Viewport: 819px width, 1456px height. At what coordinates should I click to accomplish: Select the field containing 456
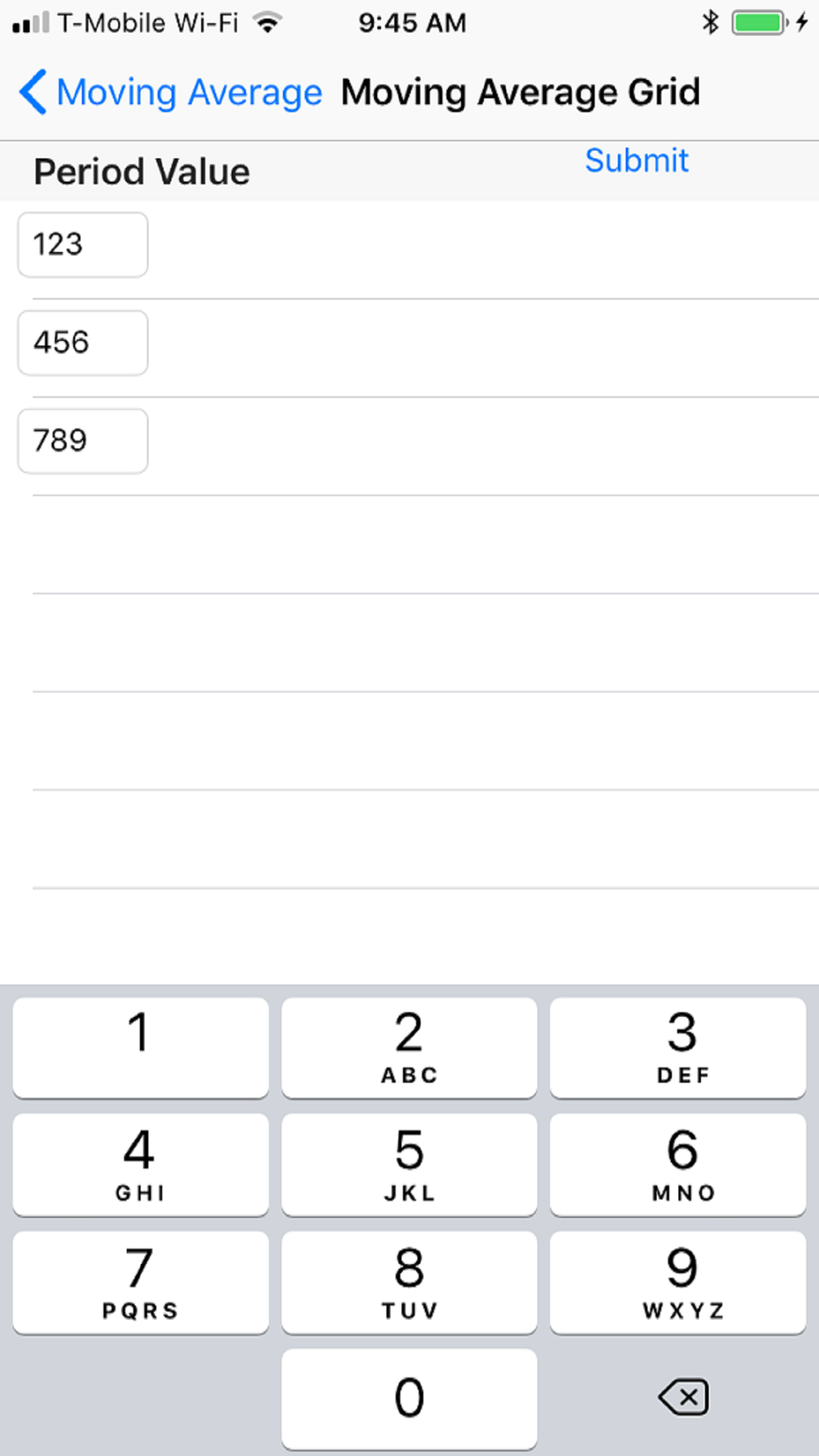[83, 343]
